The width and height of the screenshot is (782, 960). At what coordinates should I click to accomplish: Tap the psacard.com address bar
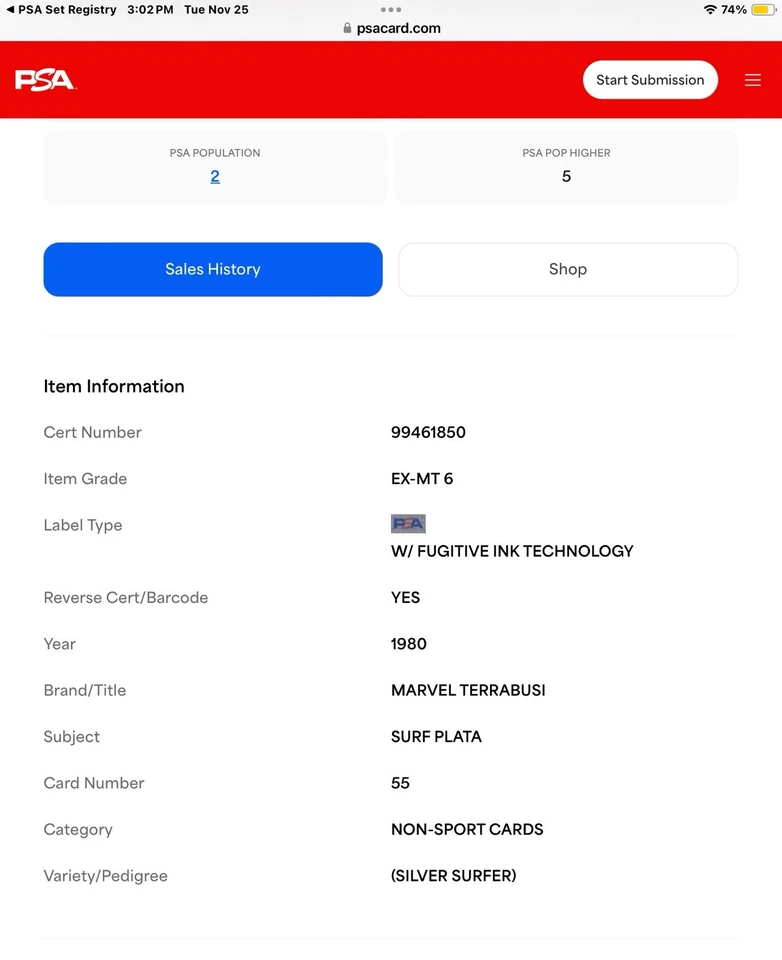pyautogui.click(x=391, y=28)
